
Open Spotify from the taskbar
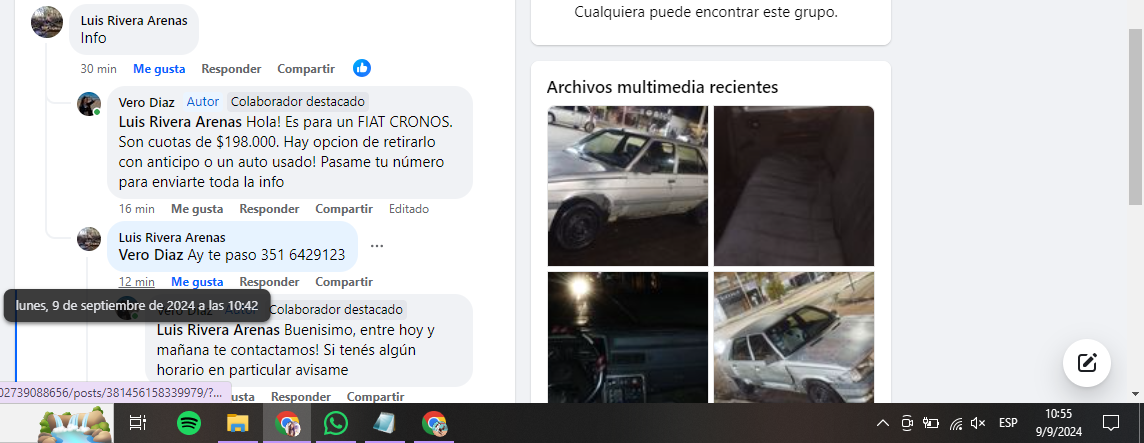point(189,423)
